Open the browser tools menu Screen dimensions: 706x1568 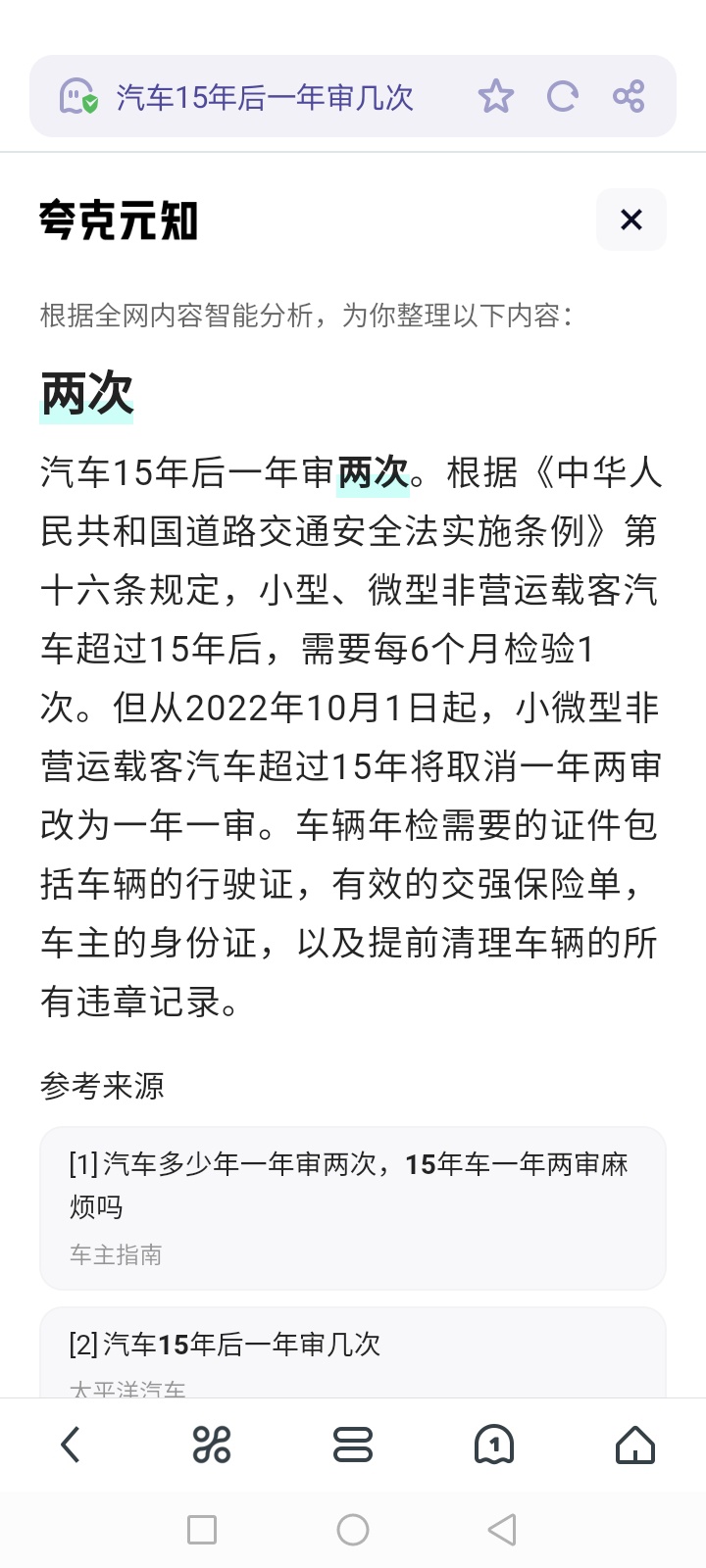point(212,1445)
